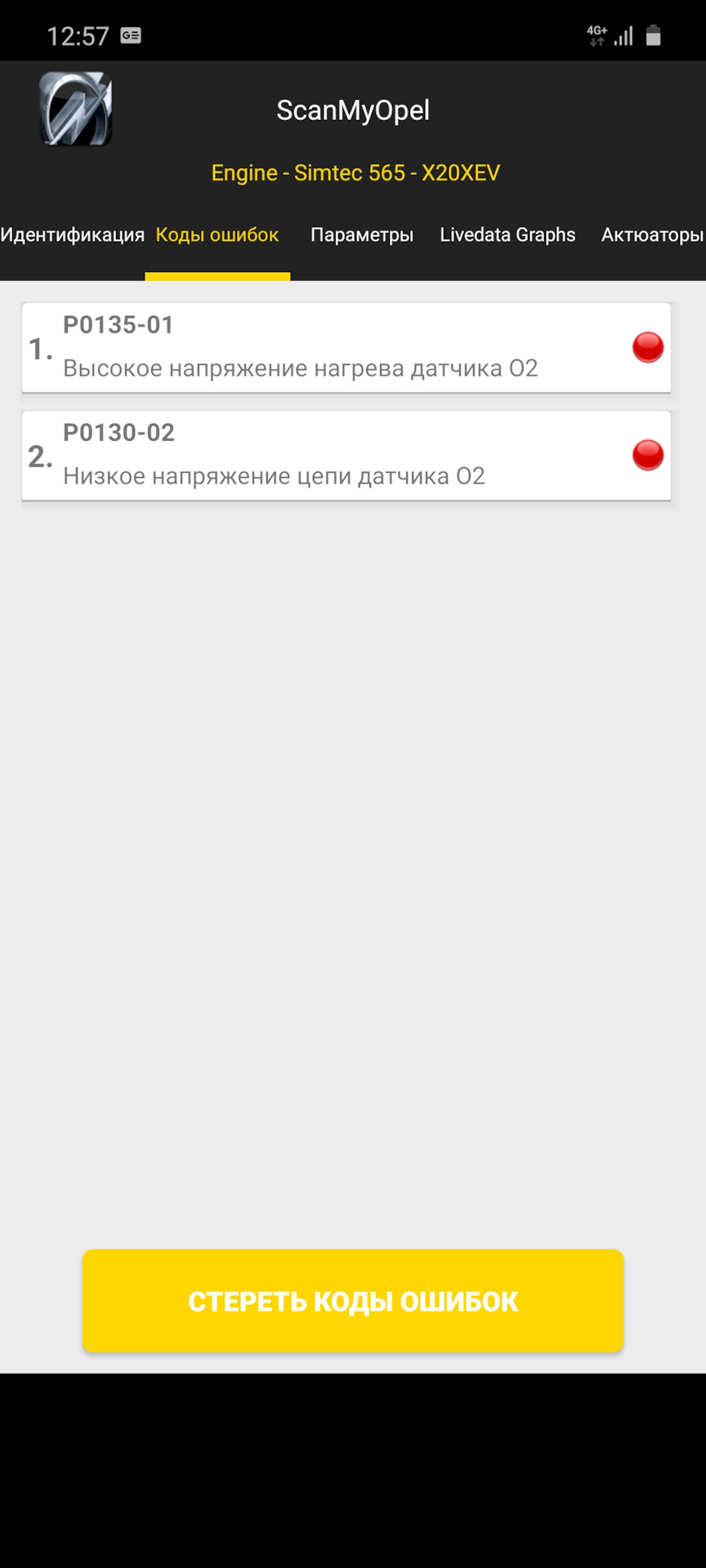Switch to the Идентификация tab
Viewport: 706px width, 1568px height.
point(72,235)
